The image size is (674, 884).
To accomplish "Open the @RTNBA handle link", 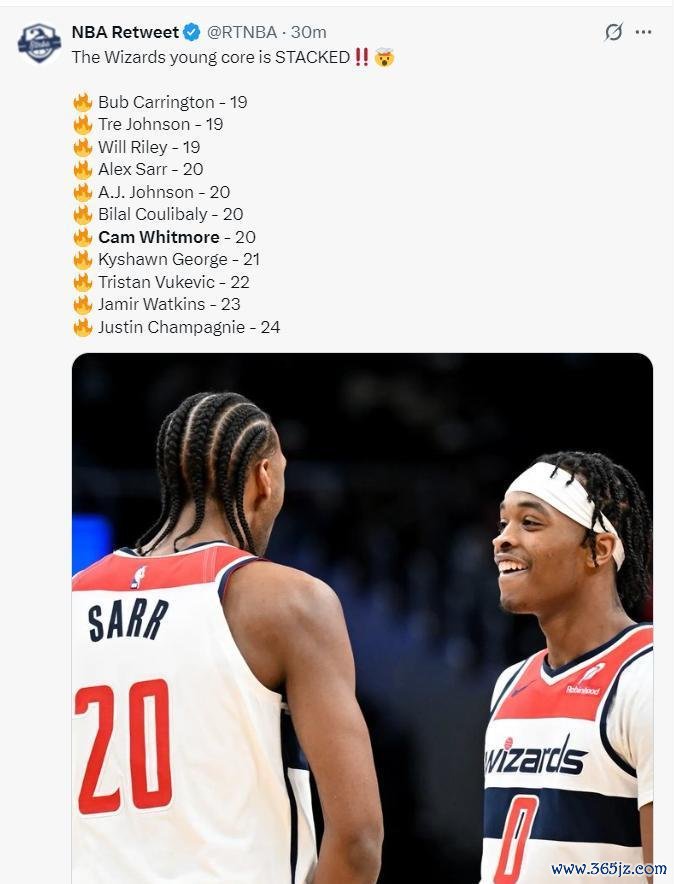I will pyautogui.click(x=243, y=32).
